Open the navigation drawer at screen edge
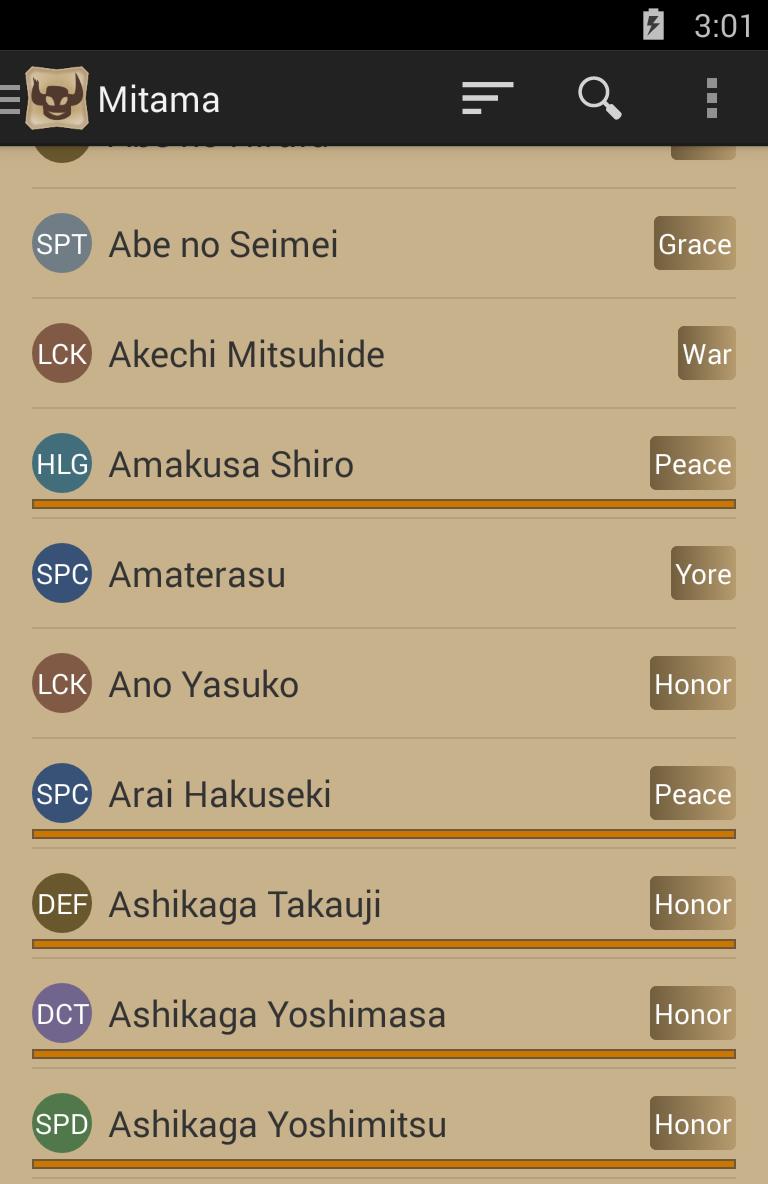 click(x=8, y=97)
